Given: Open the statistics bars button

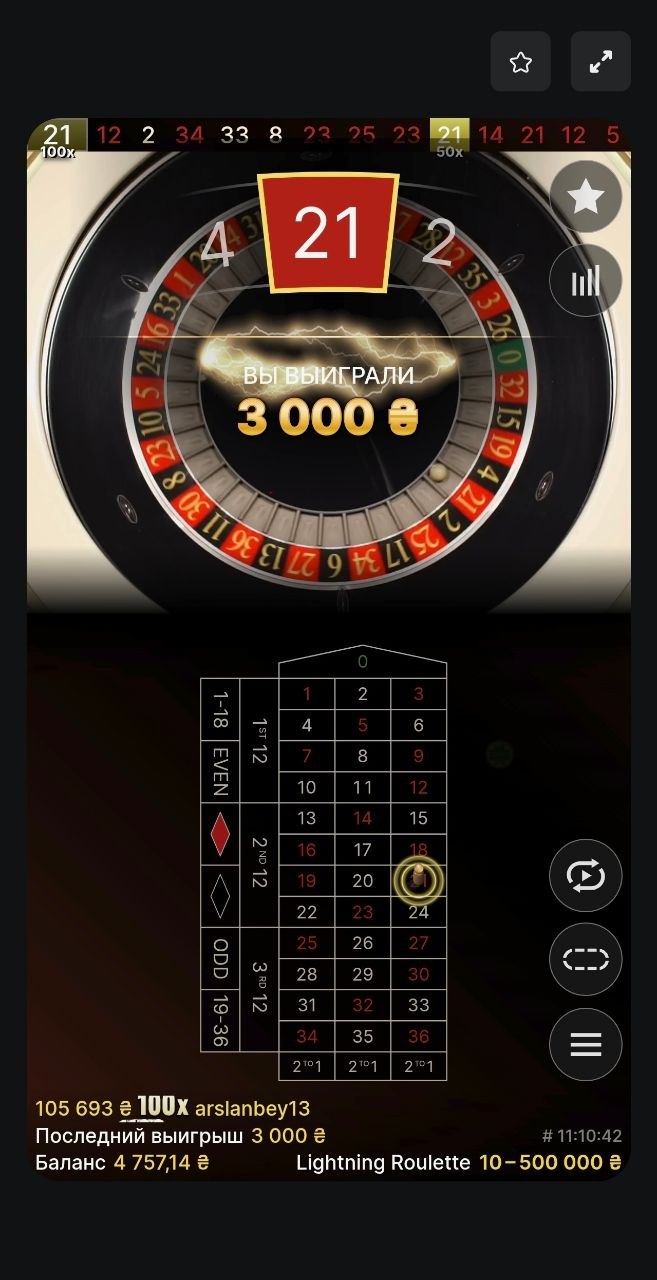Looking at the screenshot, I should pos(585,281).
